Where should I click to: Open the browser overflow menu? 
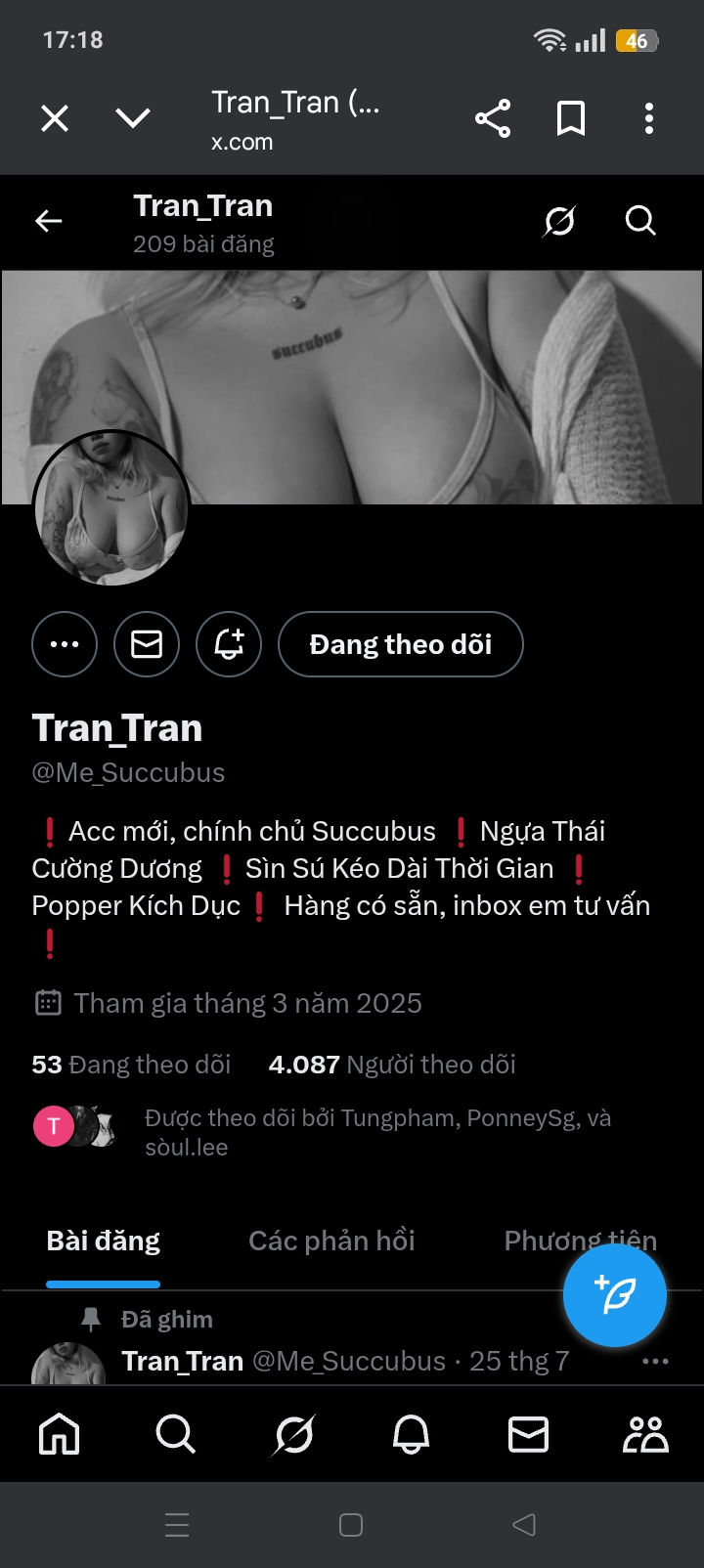tap(649, 118)
